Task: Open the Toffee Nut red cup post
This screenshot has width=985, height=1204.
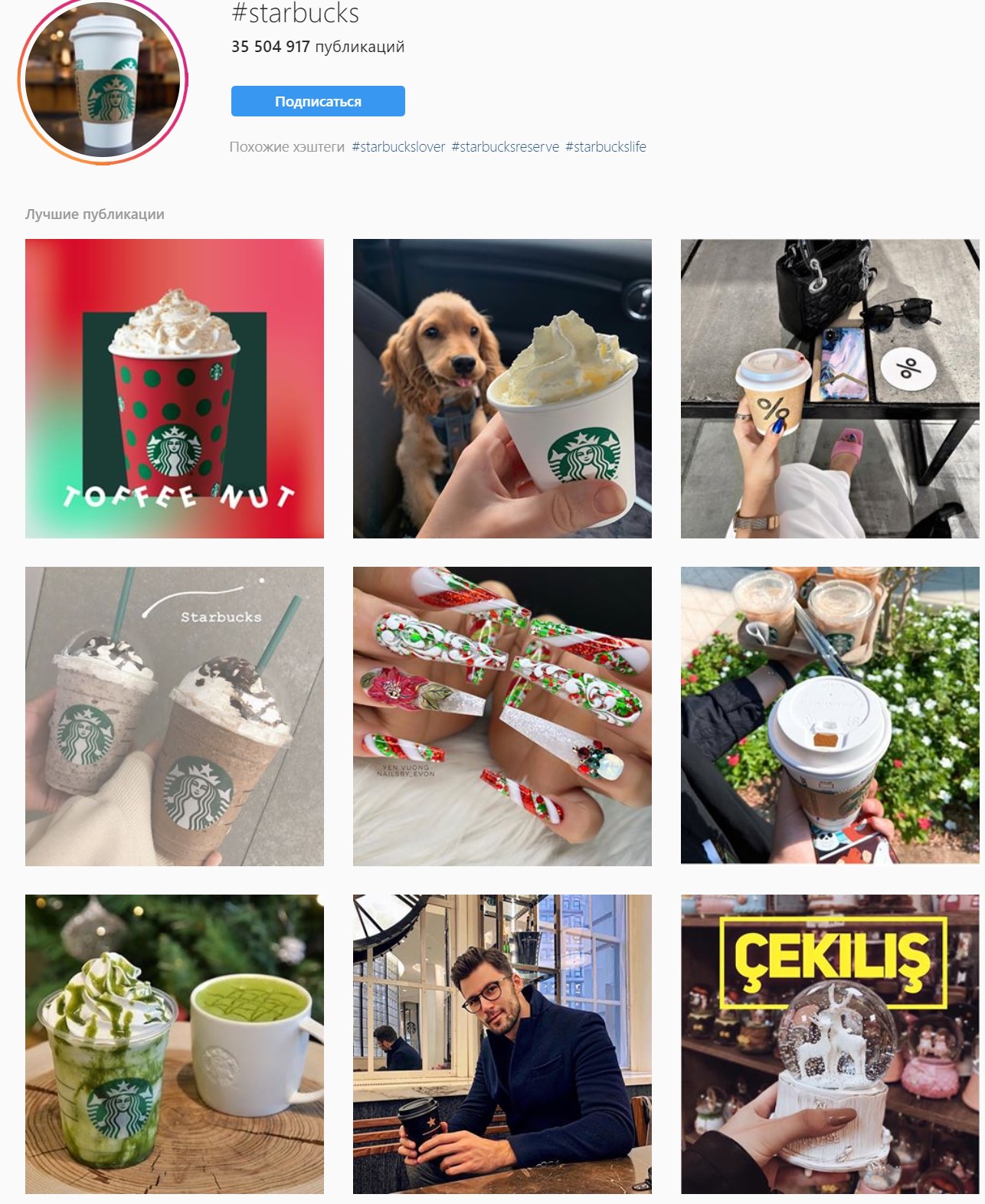Action: tap(175, 388)
